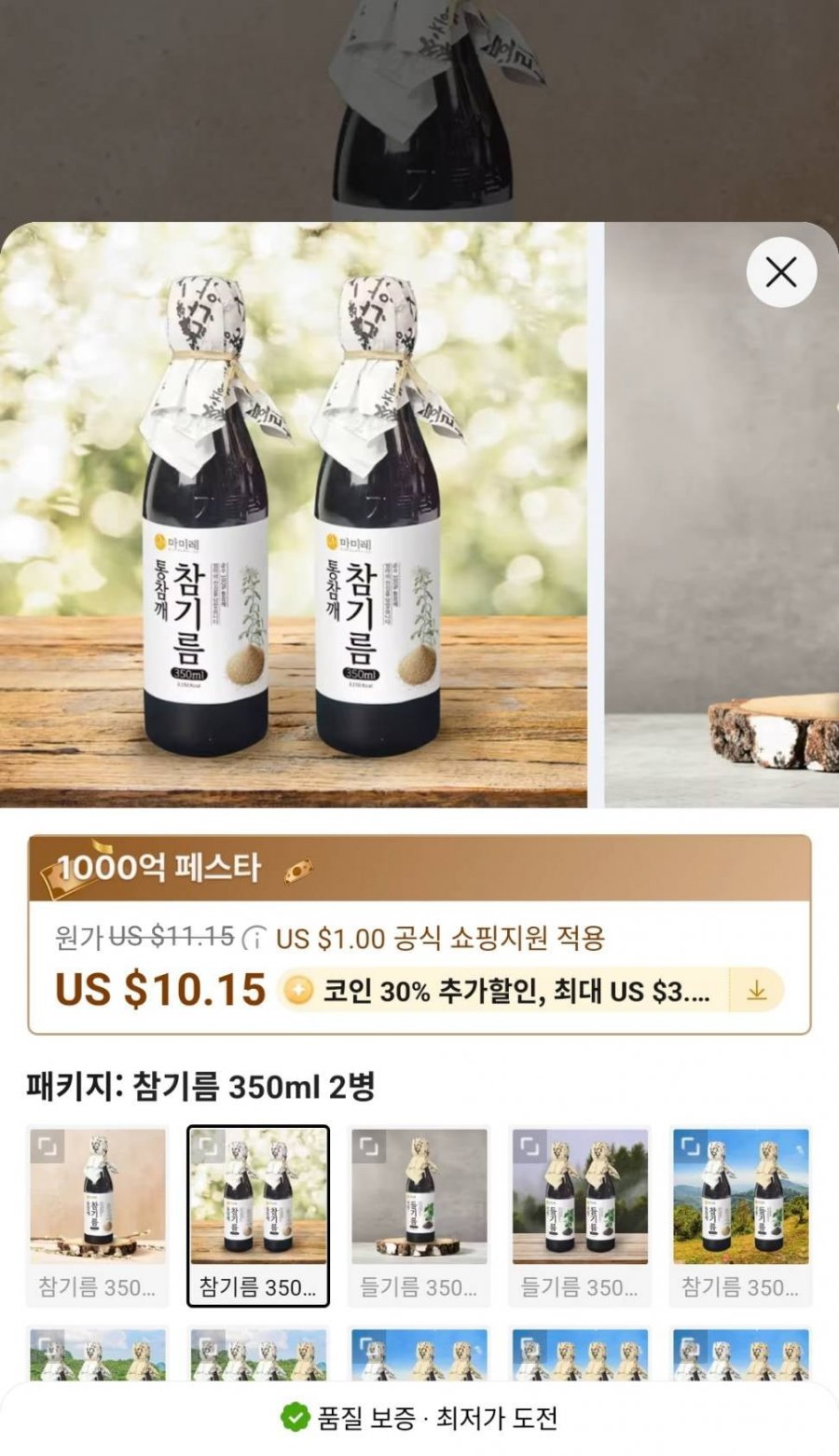The image size is (839, 1456).
Task: View the next product image on the right
Action: tap(721, 515)
